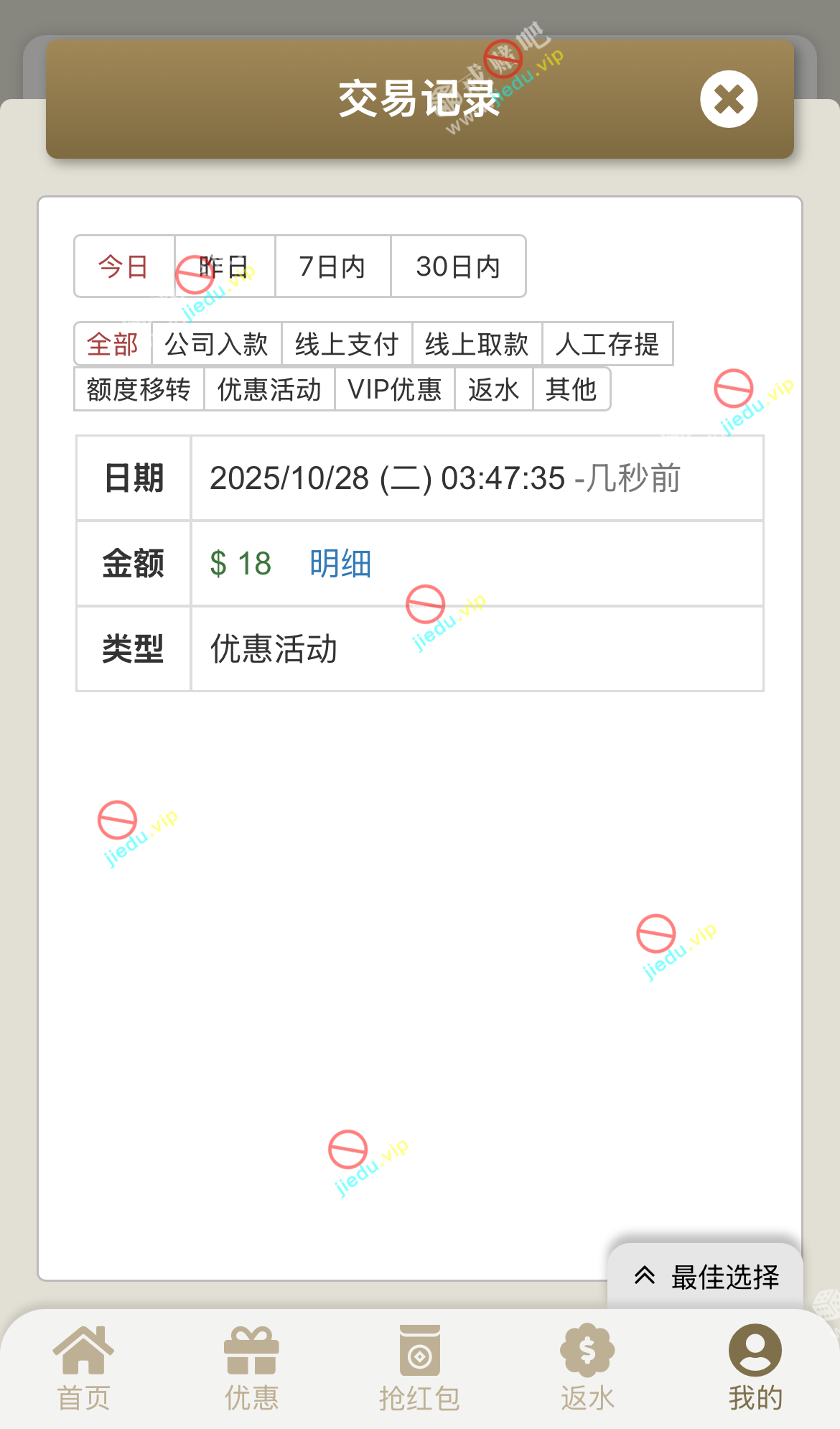Switch to the 昨日 date filter
This screenshot has height=1429, width=840.
tap(225, 266)
